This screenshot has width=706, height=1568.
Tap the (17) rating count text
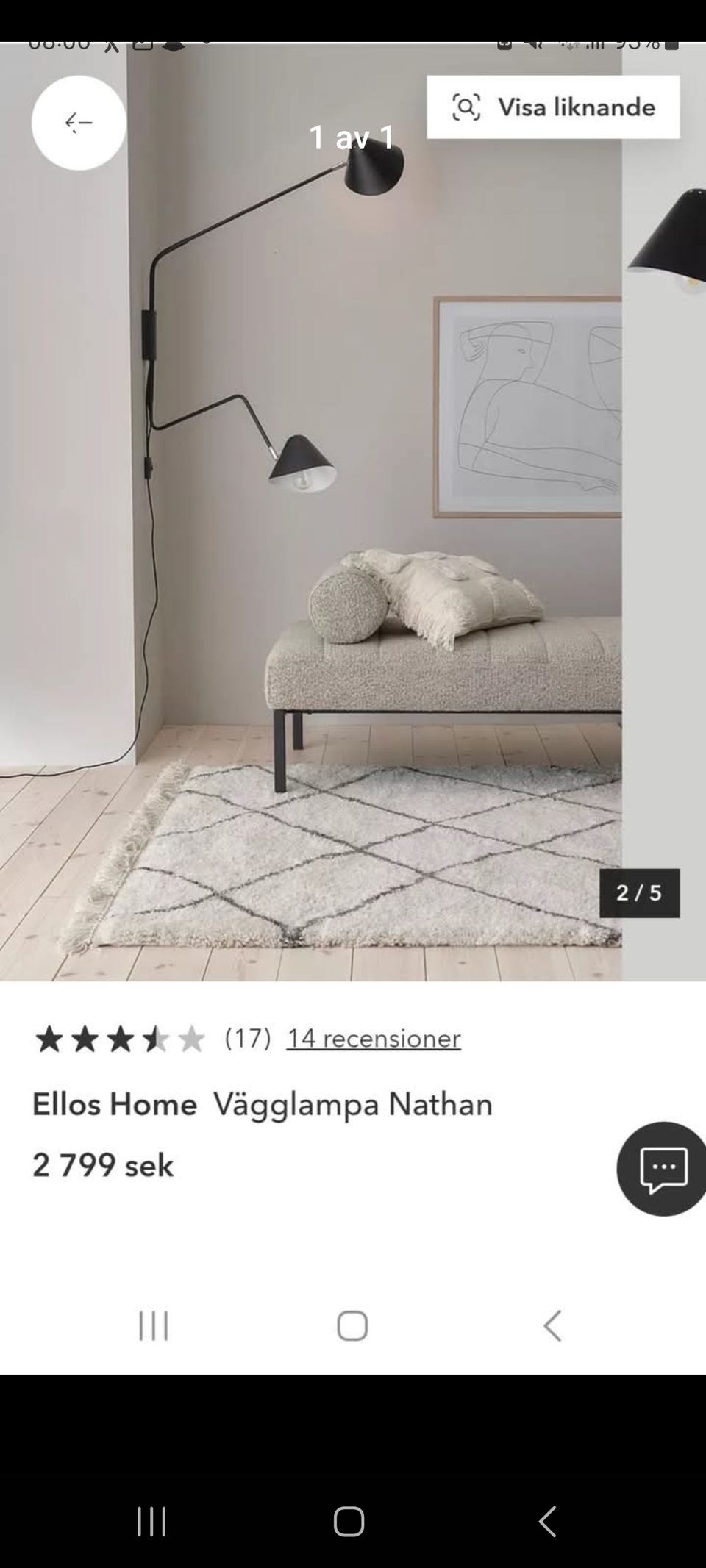(x=247, y=1039)
